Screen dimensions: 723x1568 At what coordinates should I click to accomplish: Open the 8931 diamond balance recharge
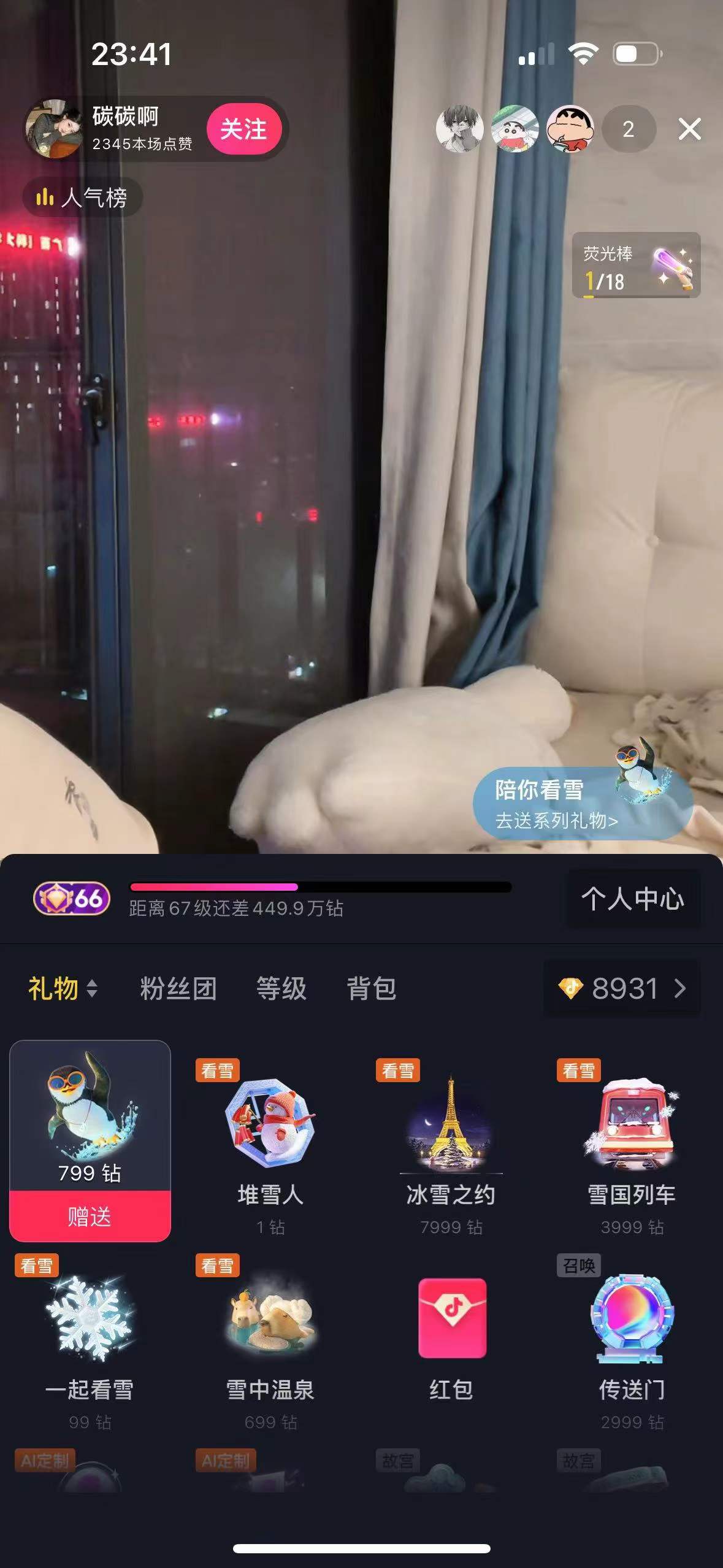coord(622,988)
